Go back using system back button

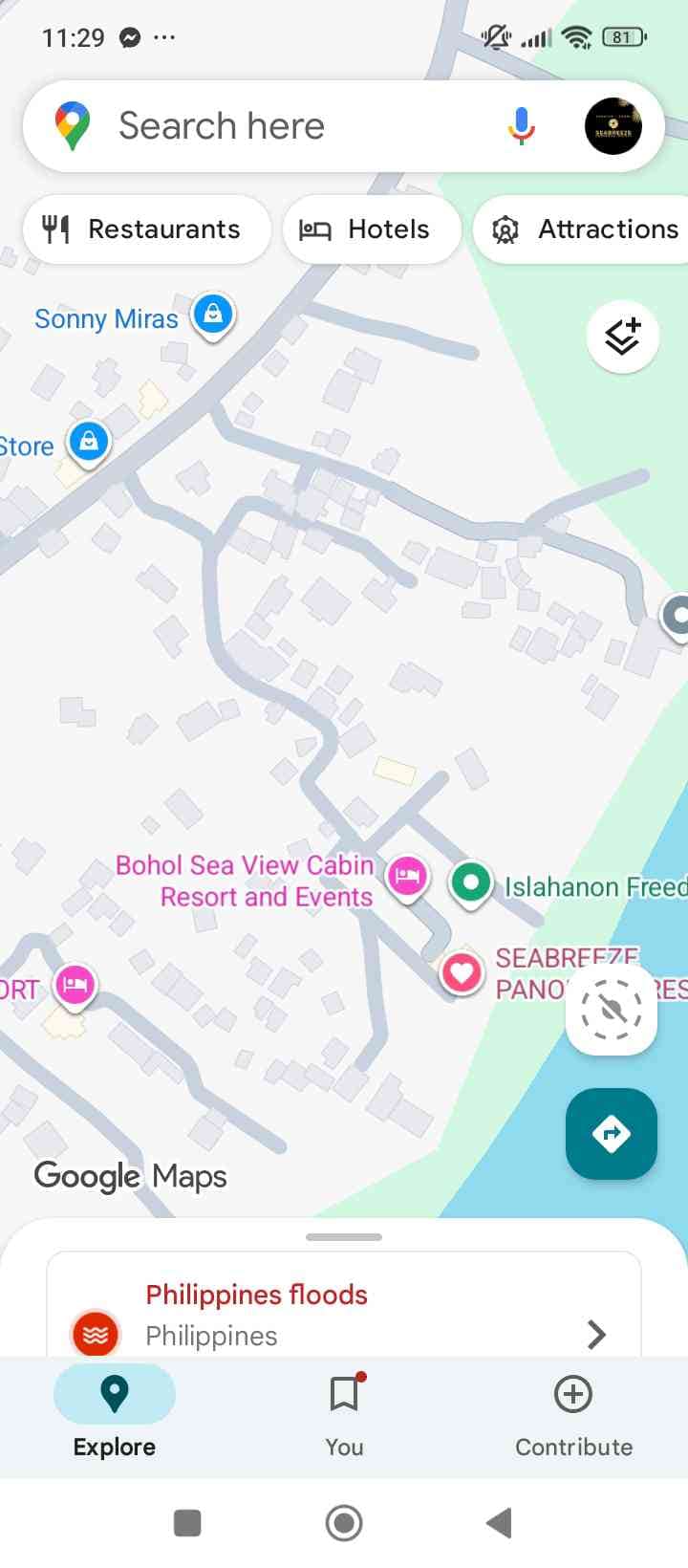[499, 1522]
